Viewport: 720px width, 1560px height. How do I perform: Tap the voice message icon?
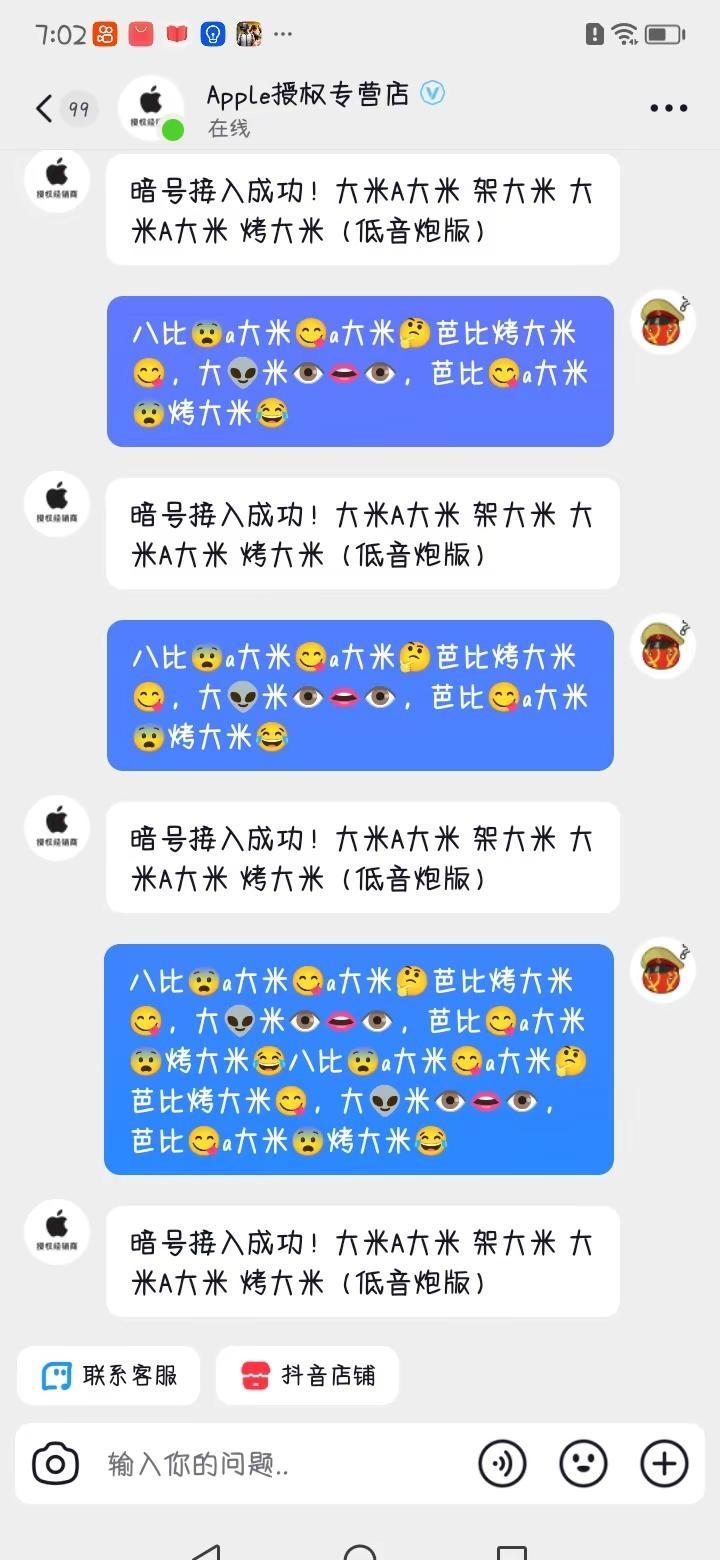pos(502,1463)
